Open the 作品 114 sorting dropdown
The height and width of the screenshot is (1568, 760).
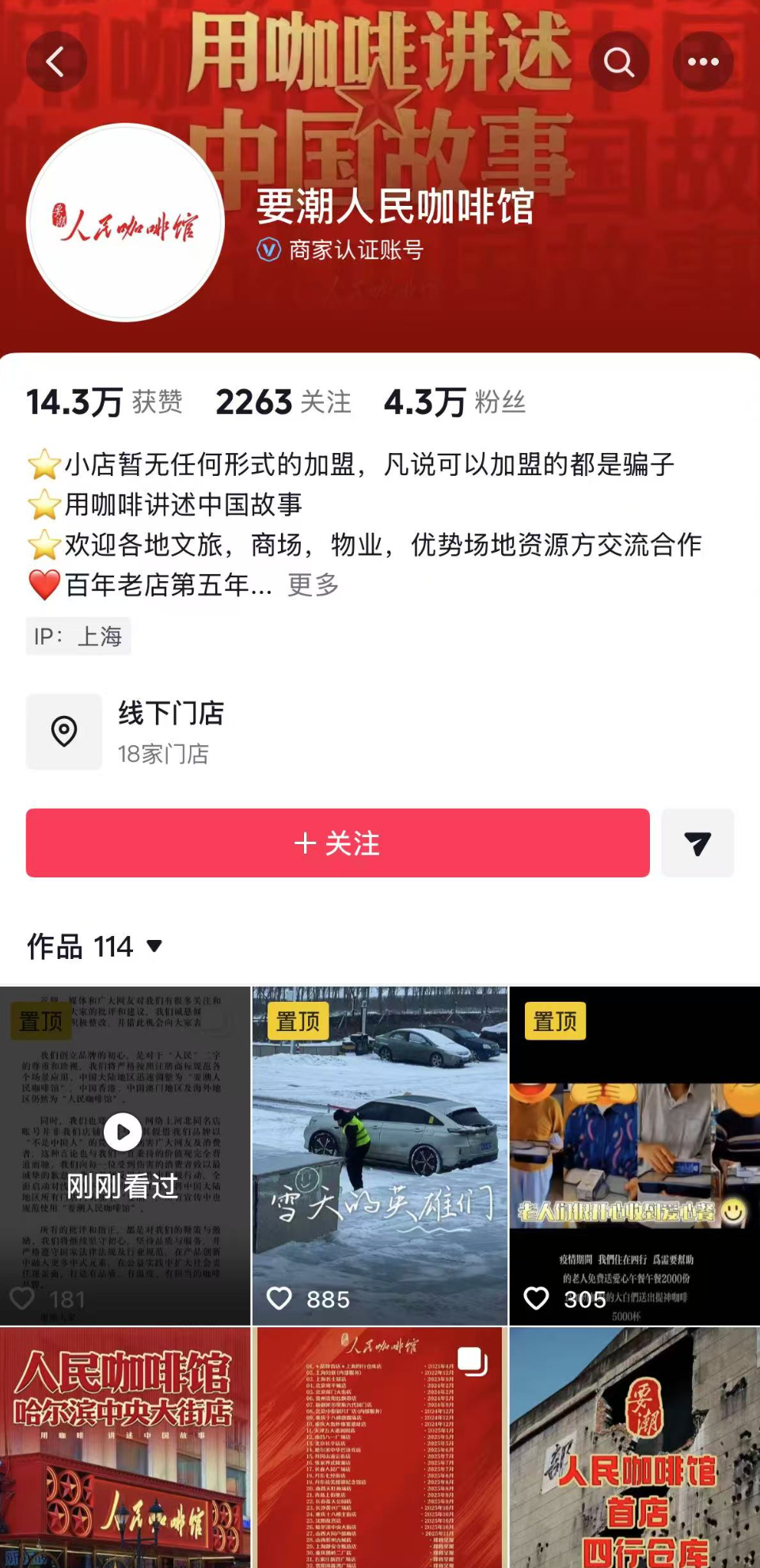tap(95, 946)
